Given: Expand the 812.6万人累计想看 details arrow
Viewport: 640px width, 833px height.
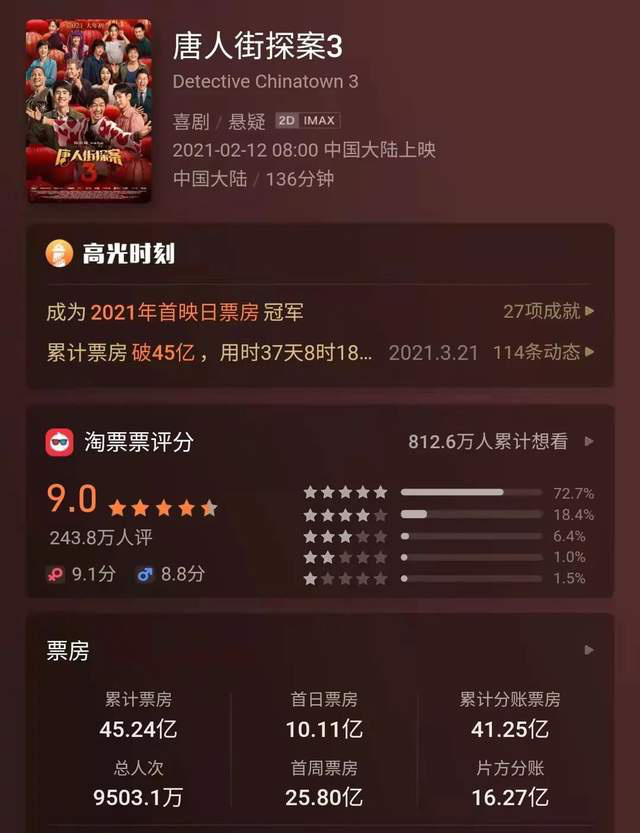Looking at the screenshot, I should pyautogui.click(x=589, y=441).
